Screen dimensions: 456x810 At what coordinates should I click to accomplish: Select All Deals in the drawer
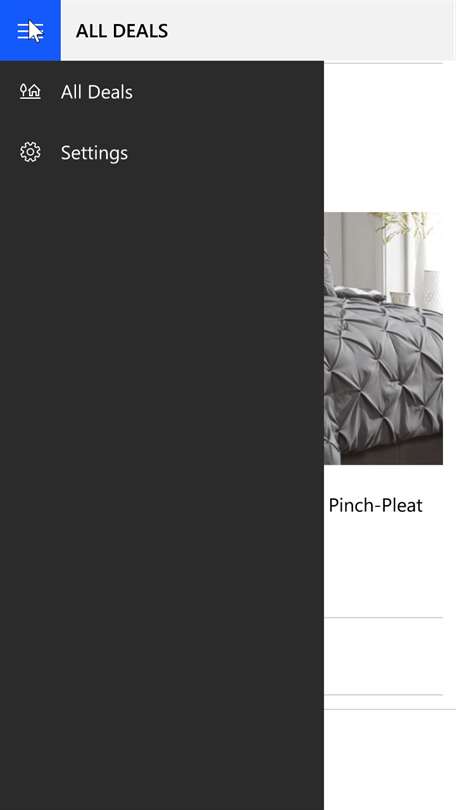point(162,91)
